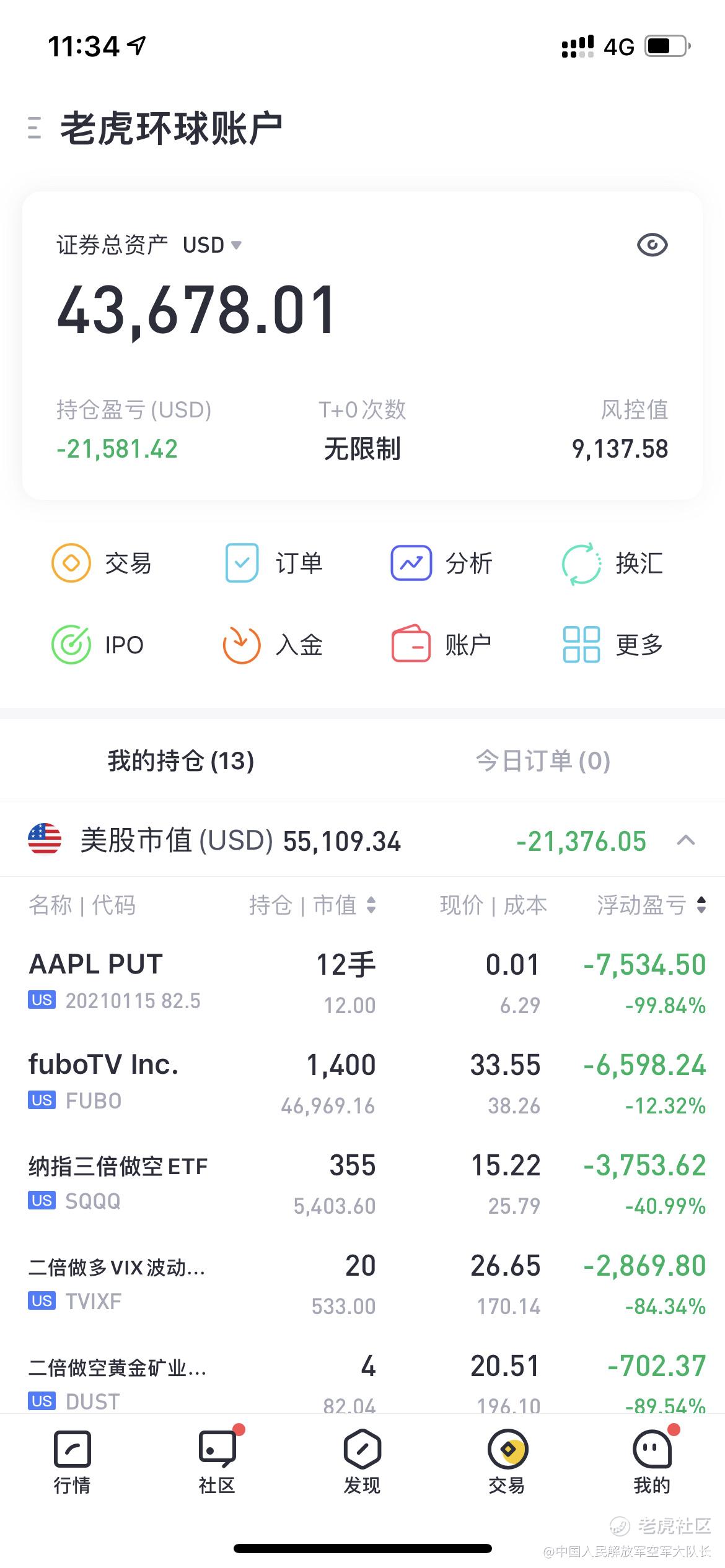Screen dimensions: 725x1568
Task: Switch to the 今日订单 tab
Action: [x=543, y=760]
